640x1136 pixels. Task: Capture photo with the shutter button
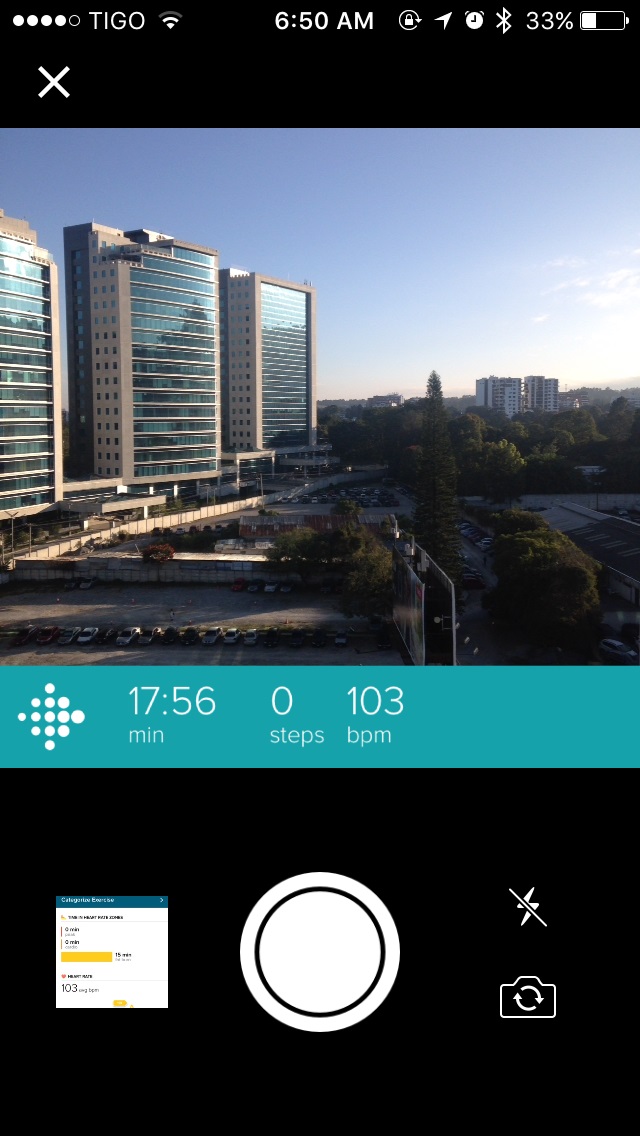320,951
